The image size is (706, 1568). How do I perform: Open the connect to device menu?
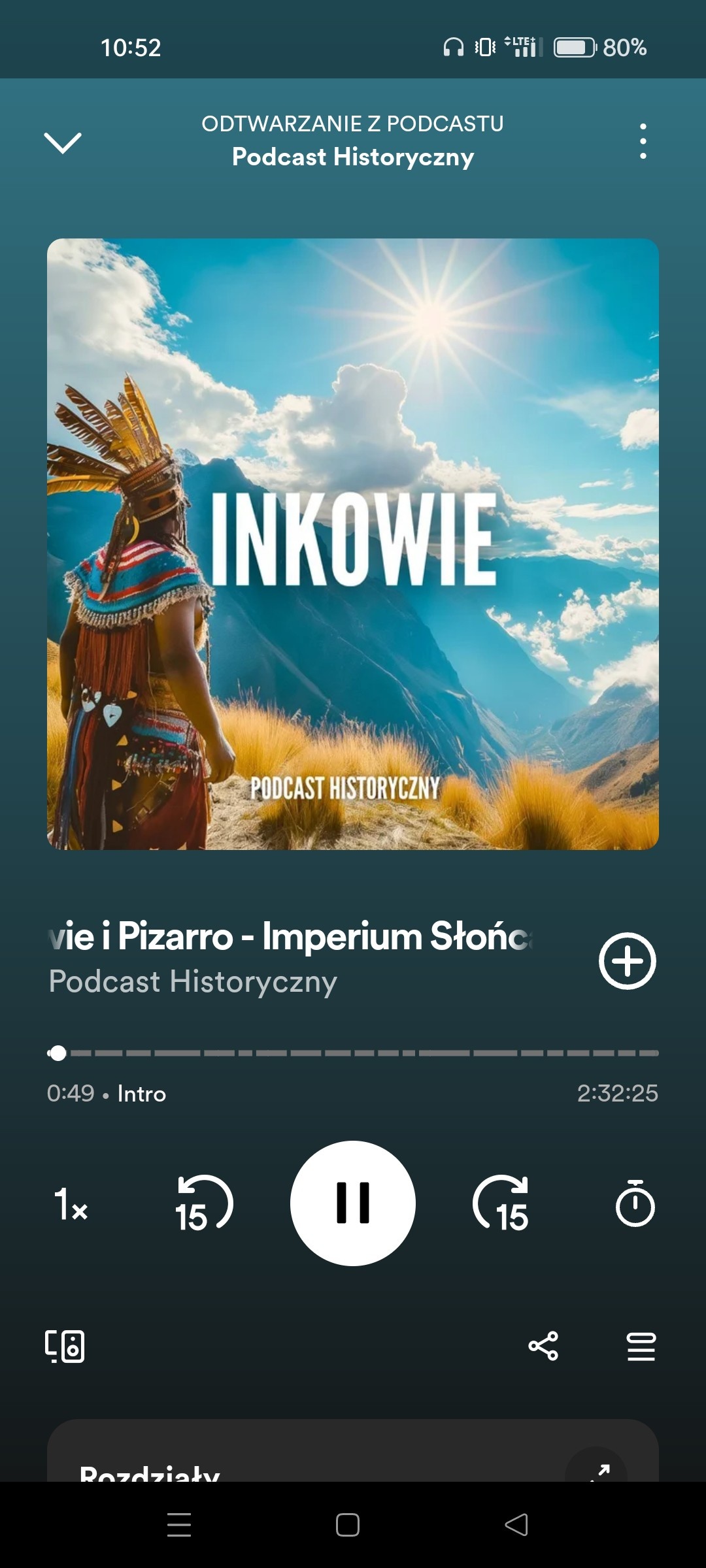click(65, 1347)
